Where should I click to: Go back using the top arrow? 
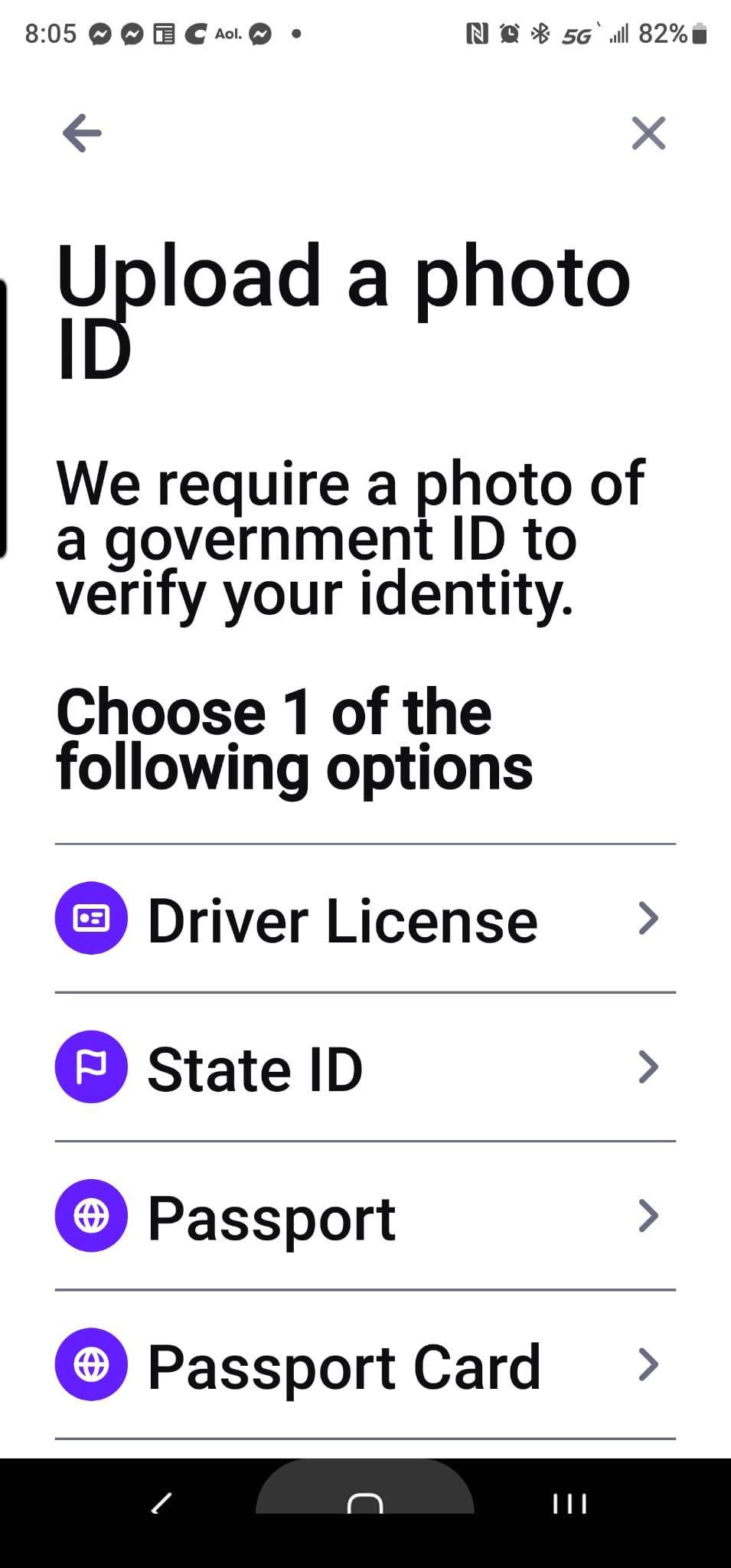[82, 133]
